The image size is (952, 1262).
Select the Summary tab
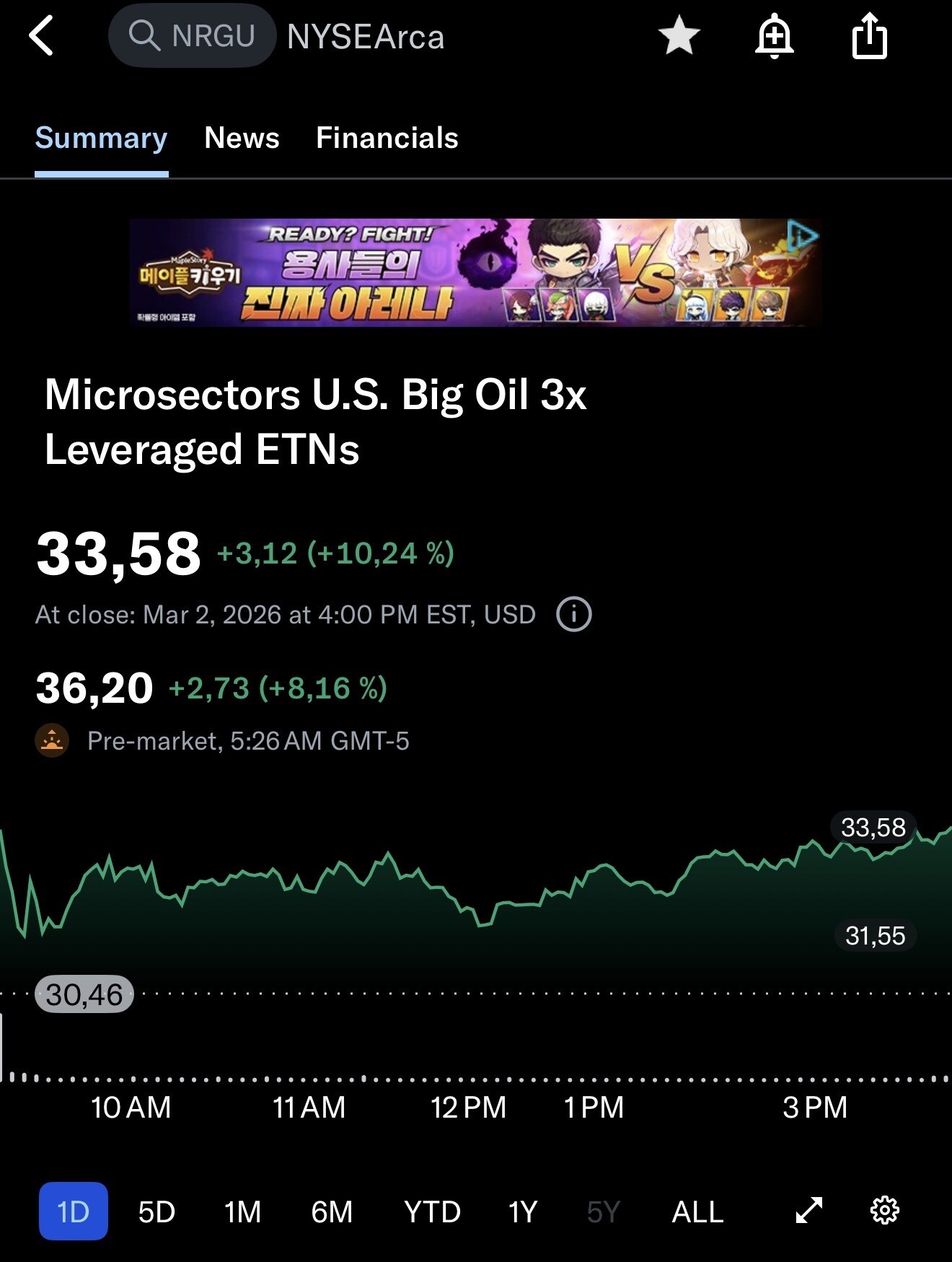pyautogui.click(x=101, y=138)
